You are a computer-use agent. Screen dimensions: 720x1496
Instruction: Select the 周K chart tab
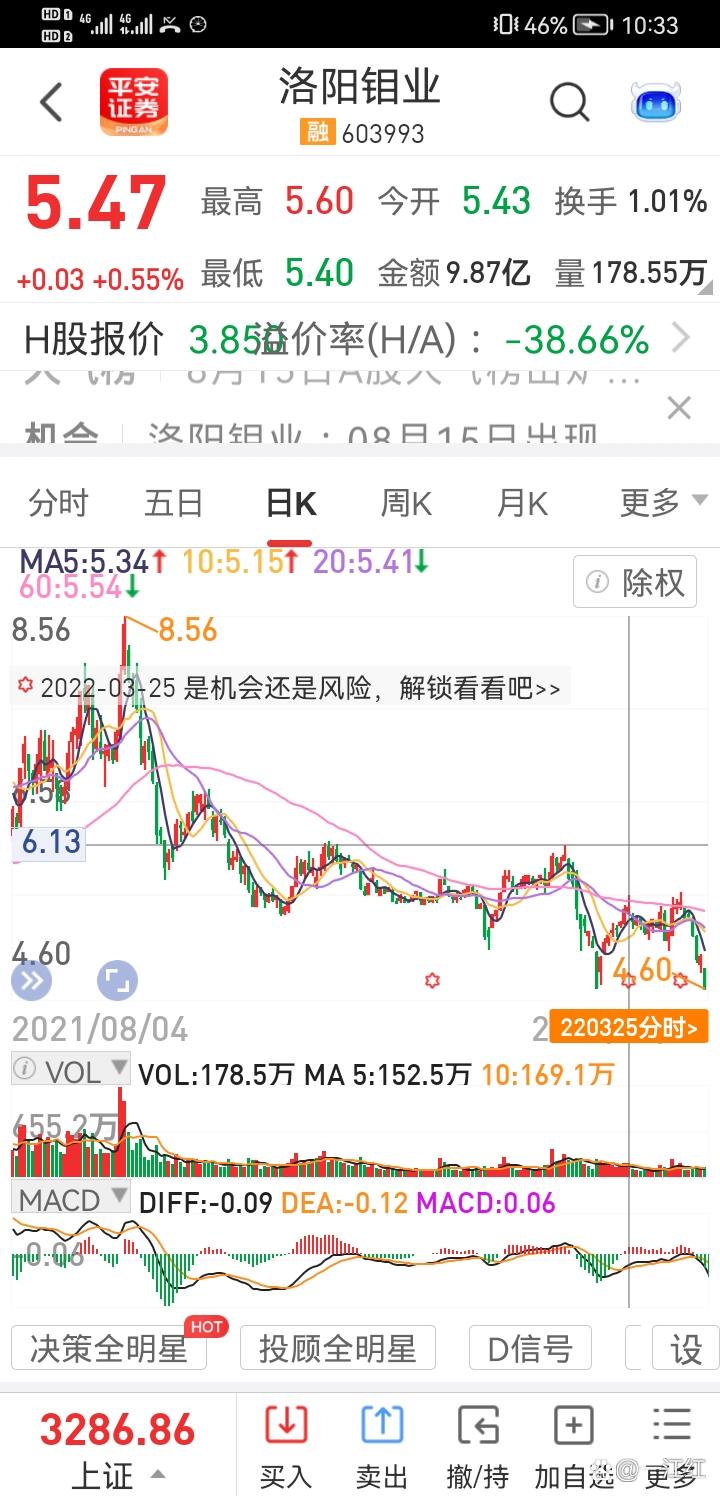click(x=406, y=503)
